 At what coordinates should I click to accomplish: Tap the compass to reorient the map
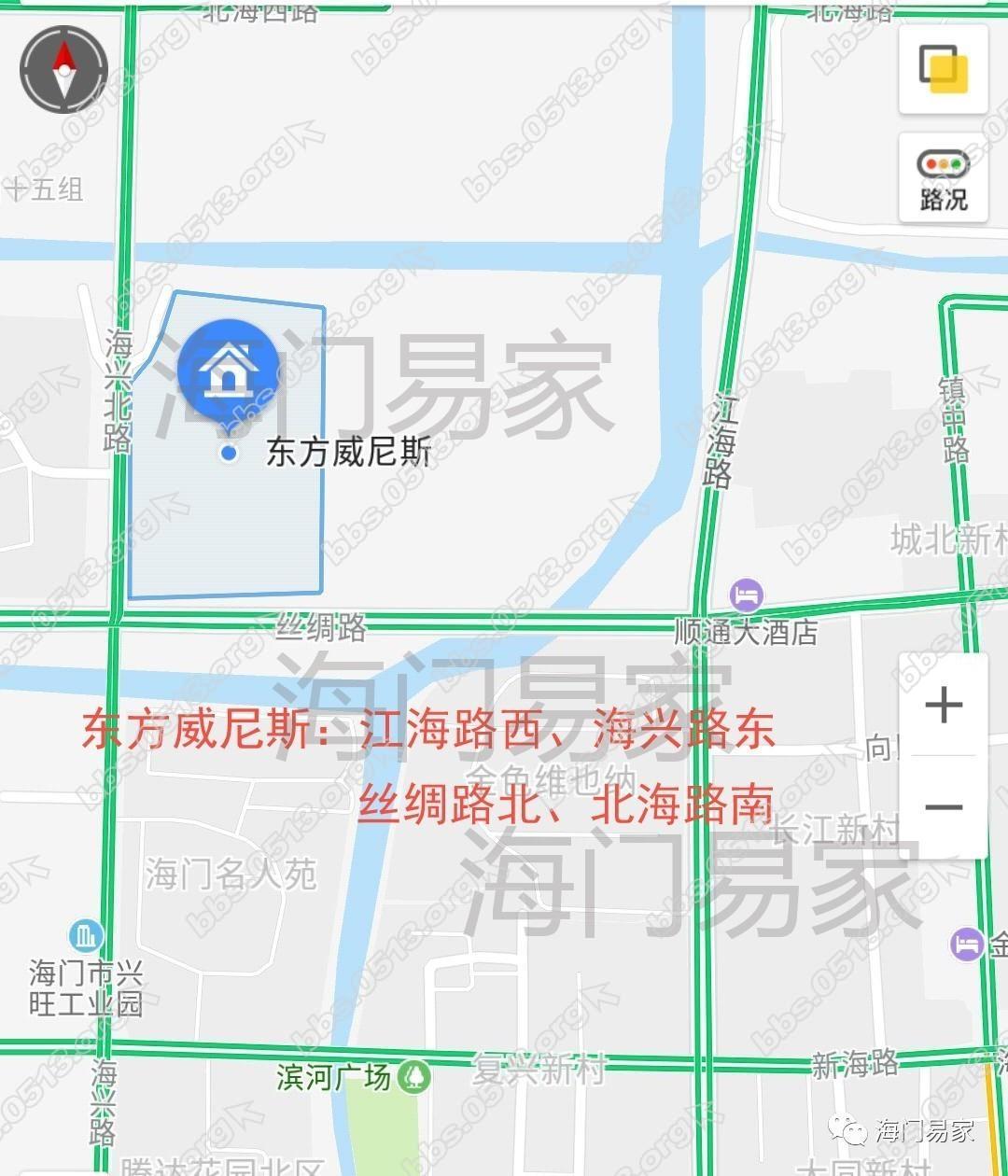coord(63,70)
